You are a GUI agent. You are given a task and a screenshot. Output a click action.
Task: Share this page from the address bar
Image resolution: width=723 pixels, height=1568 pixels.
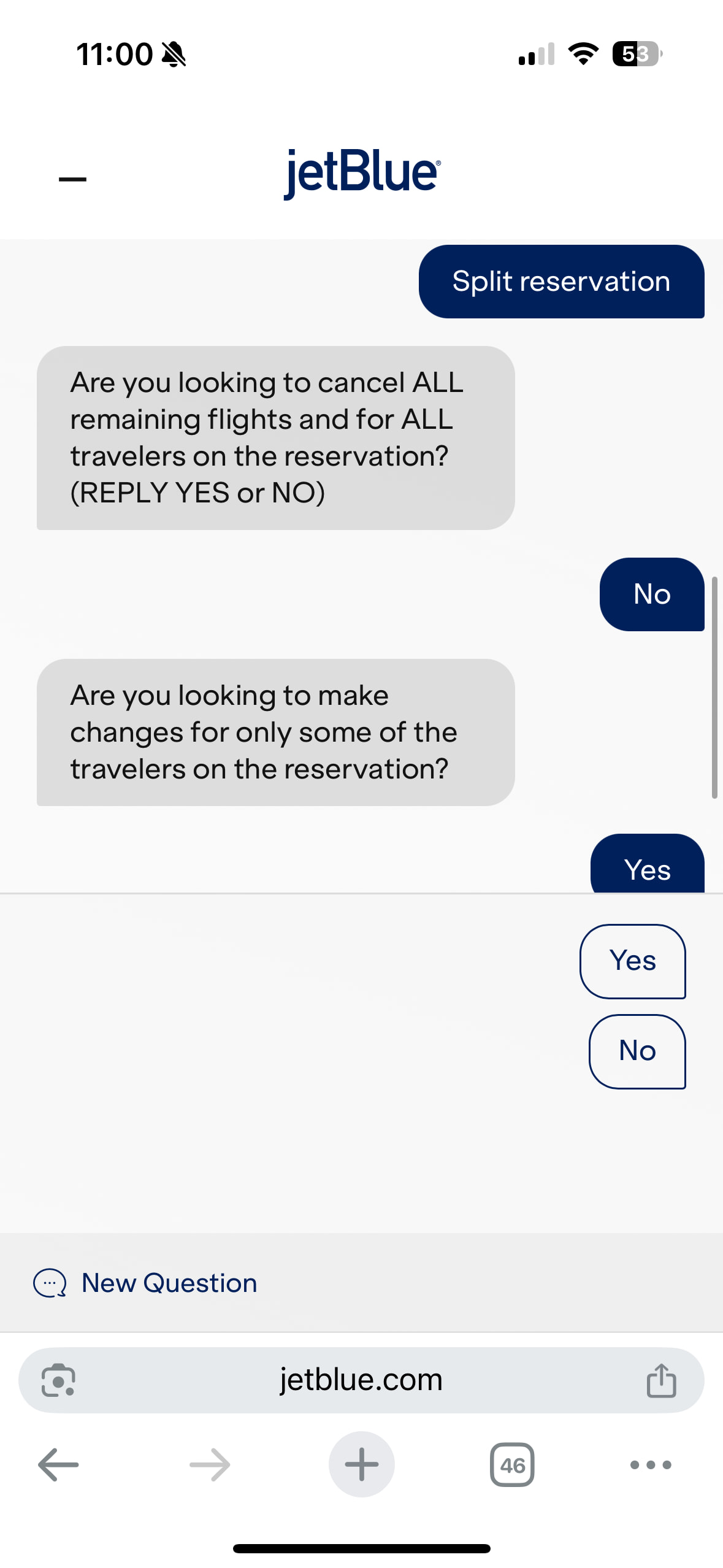(x=661, y=1380)
